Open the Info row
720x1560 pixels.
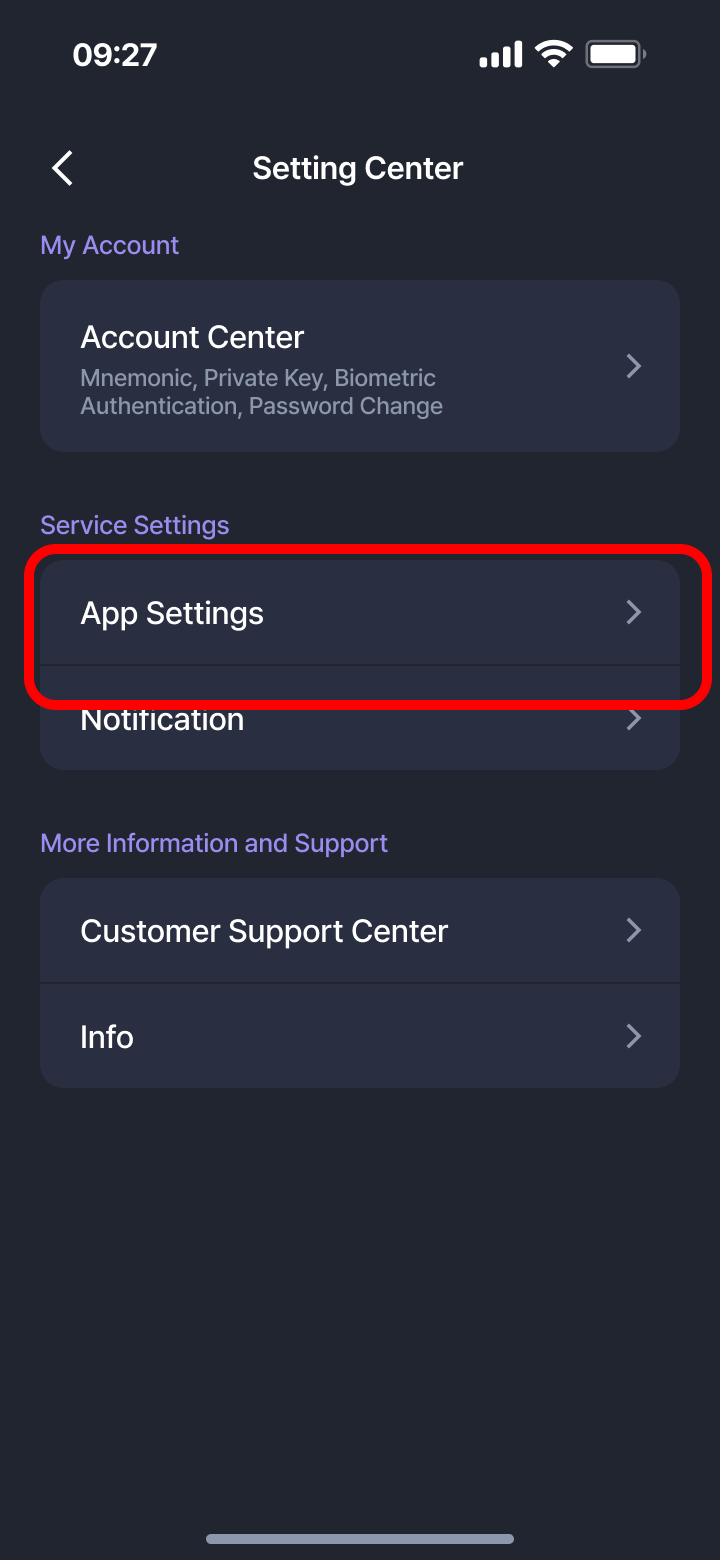(x=360, y=1036)
